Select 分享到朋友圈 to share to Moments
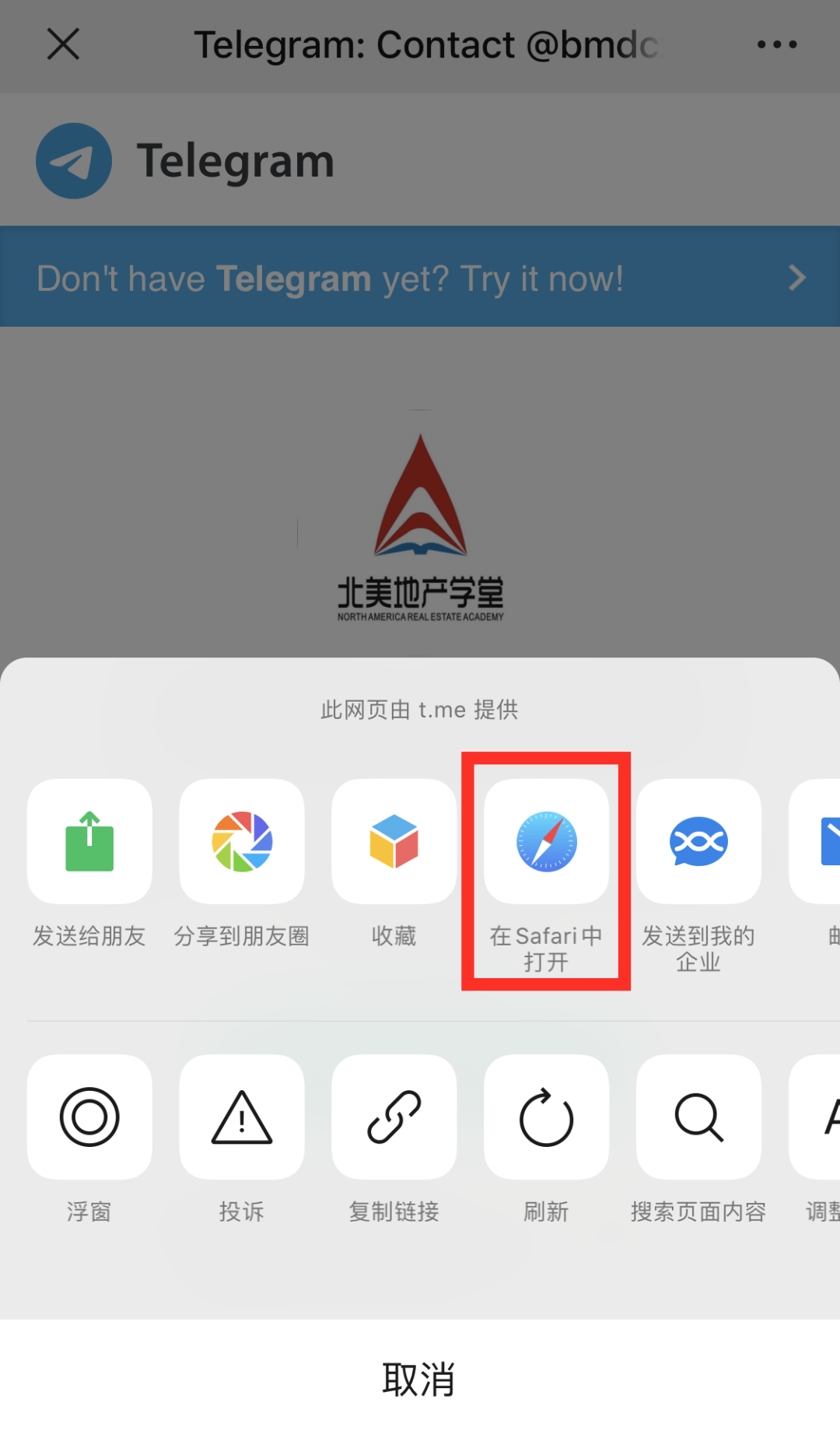Screen dimensions: 840x1445 [x=242, y=842]
